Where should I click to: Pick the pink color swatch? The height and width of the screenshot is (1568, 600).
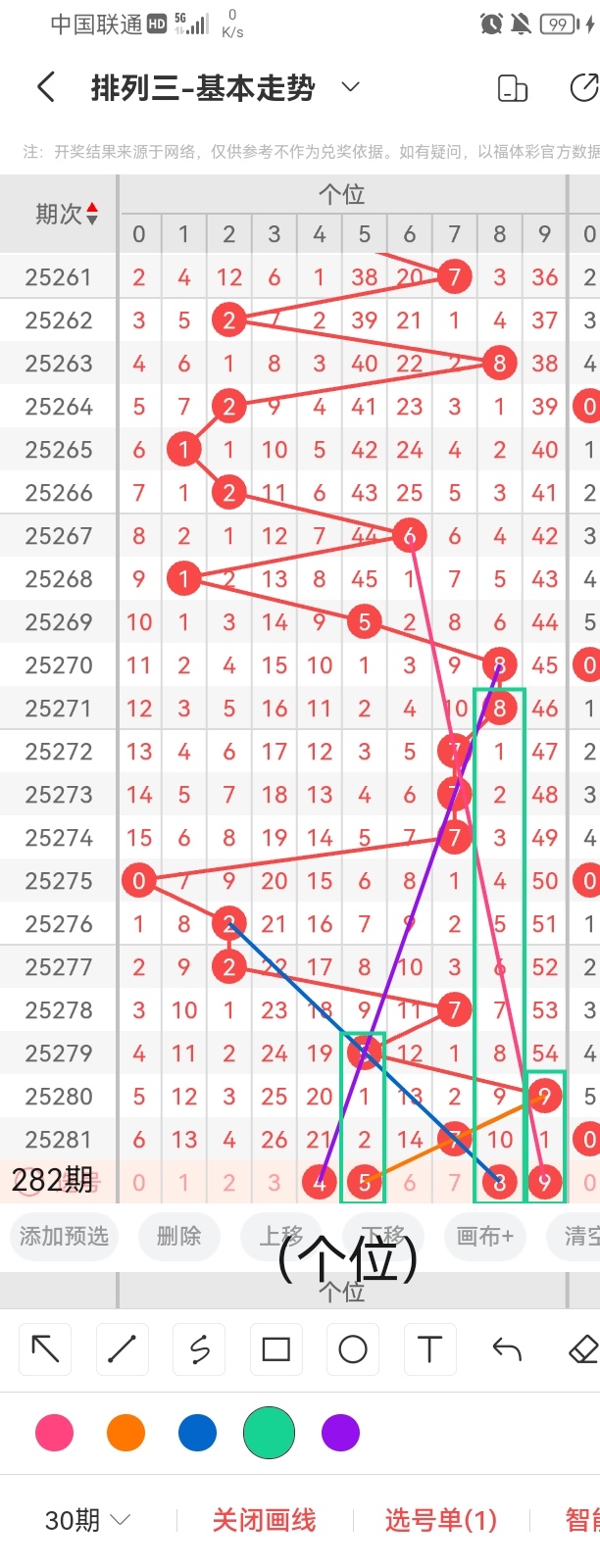[54, 1433]
